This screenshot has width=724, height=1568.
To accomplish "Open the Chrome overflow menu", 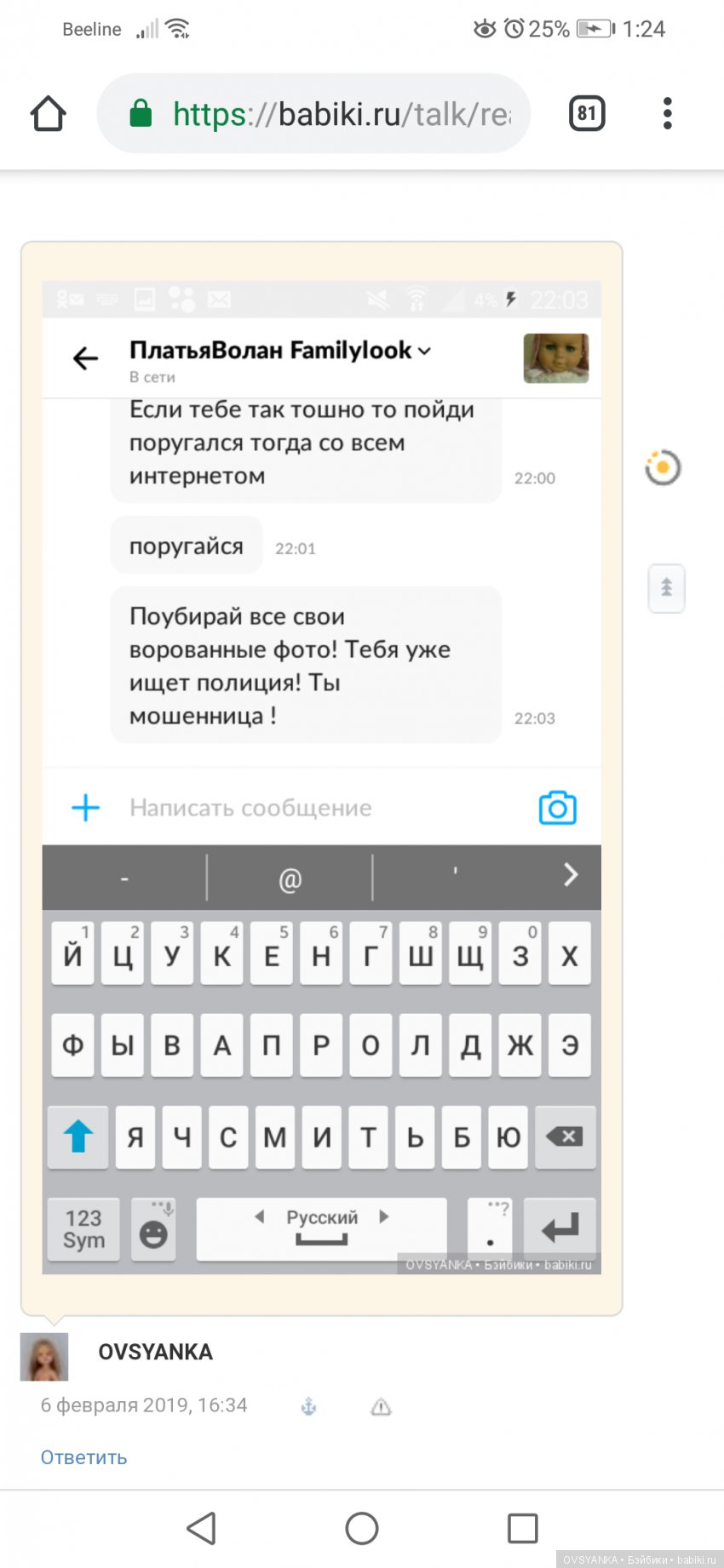I will tap(667, 113).
